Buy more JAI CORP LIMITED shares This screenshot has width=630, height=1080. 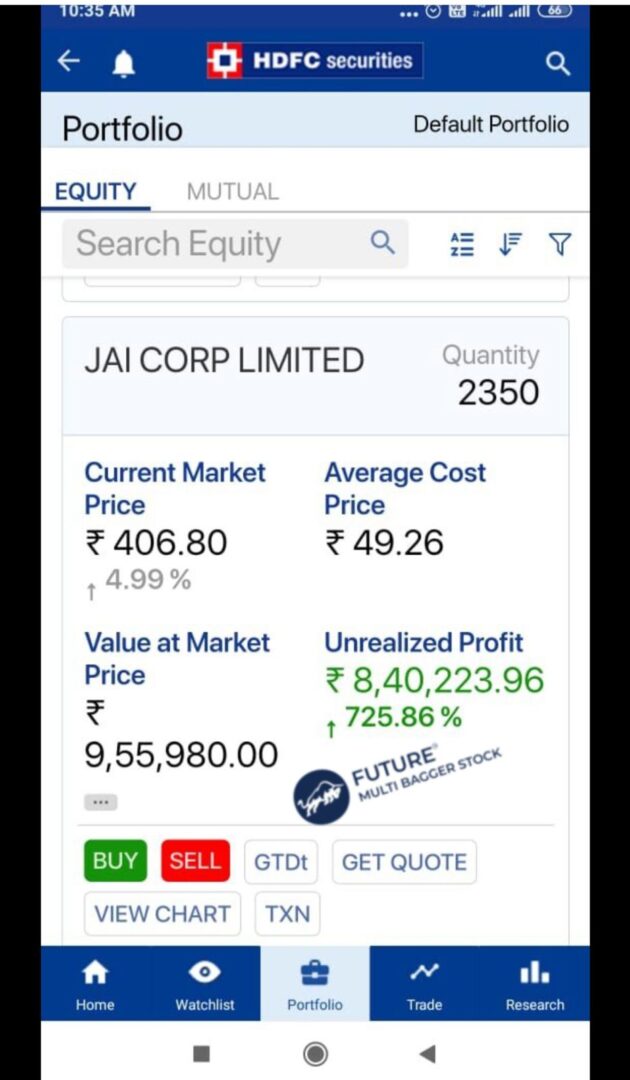pyautogui.click(x=115, y=861)
